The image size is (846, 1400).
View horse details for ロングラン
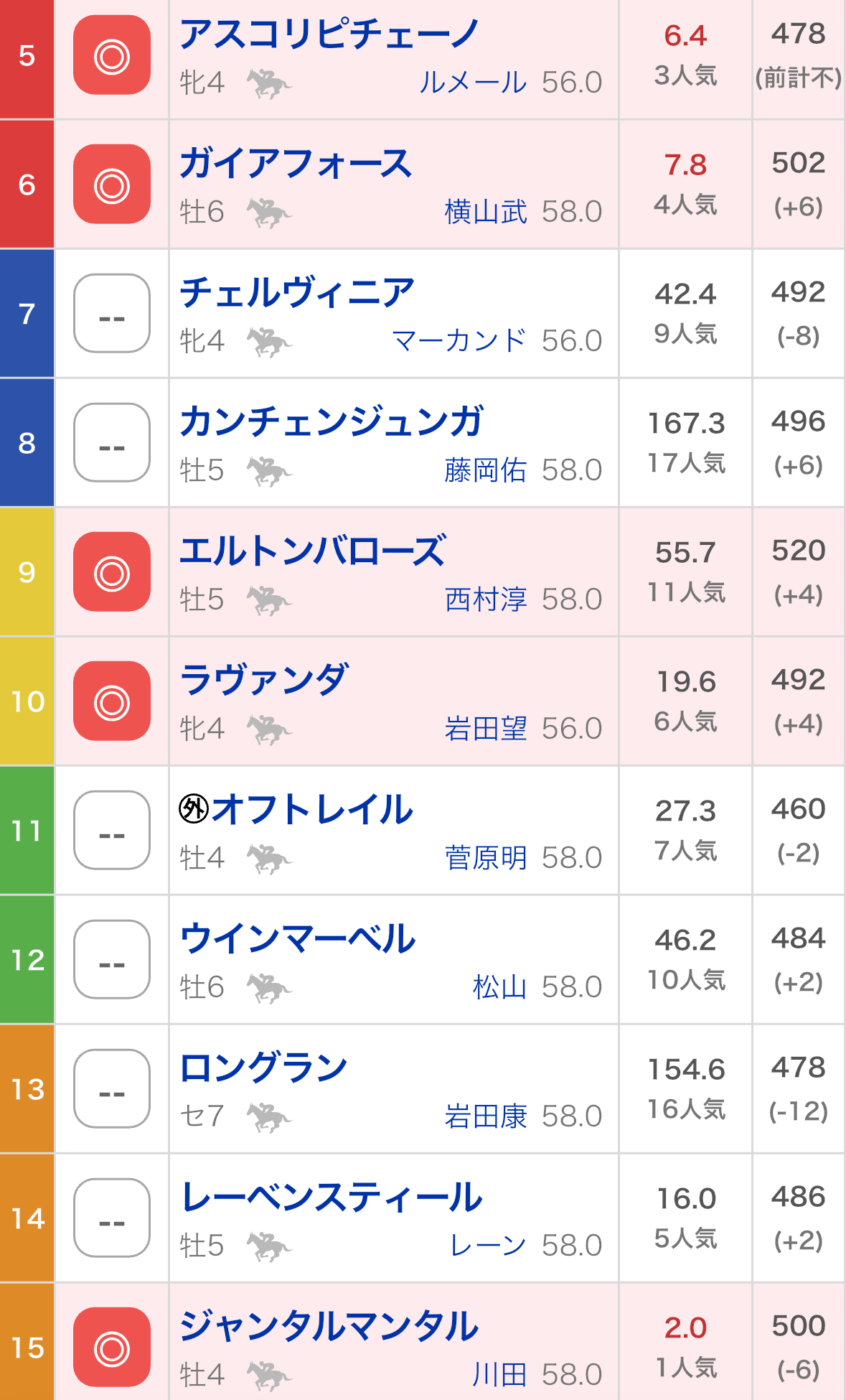click(x=263, y=1068)
